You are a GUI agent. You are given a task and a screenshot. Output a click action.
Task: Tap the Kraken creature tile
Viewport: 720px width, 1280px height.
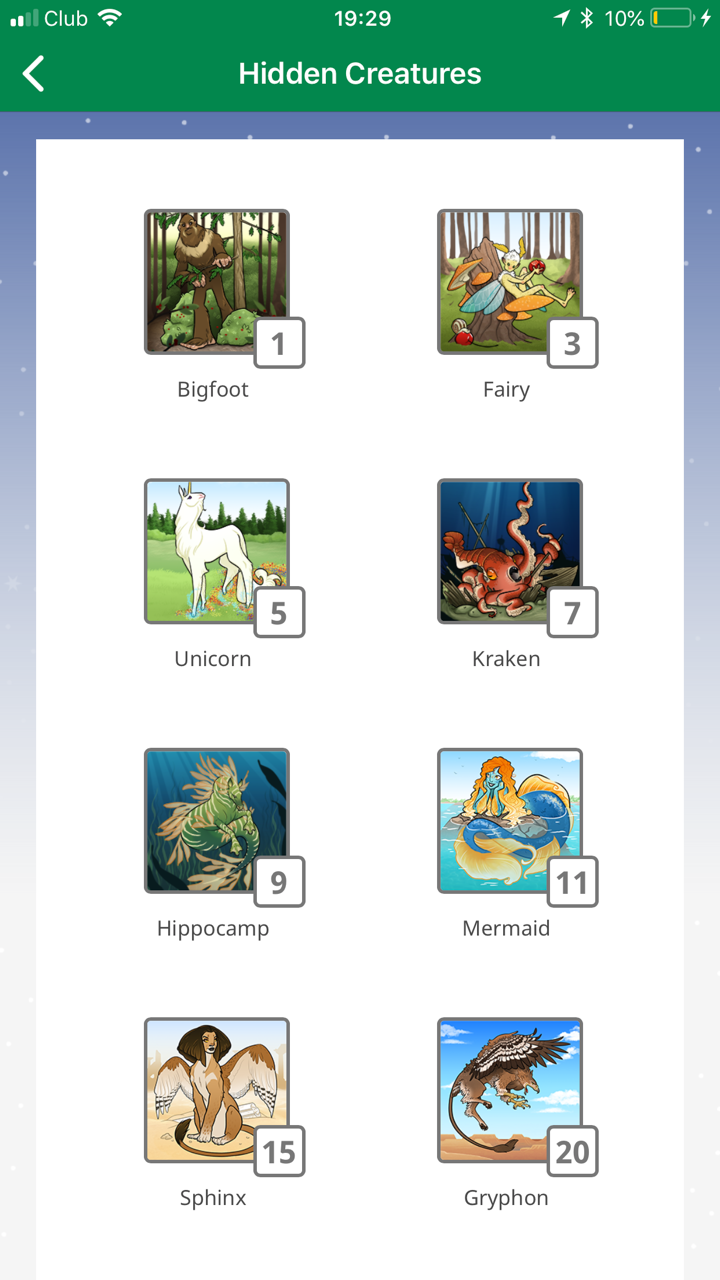click(x=510, y=551)
